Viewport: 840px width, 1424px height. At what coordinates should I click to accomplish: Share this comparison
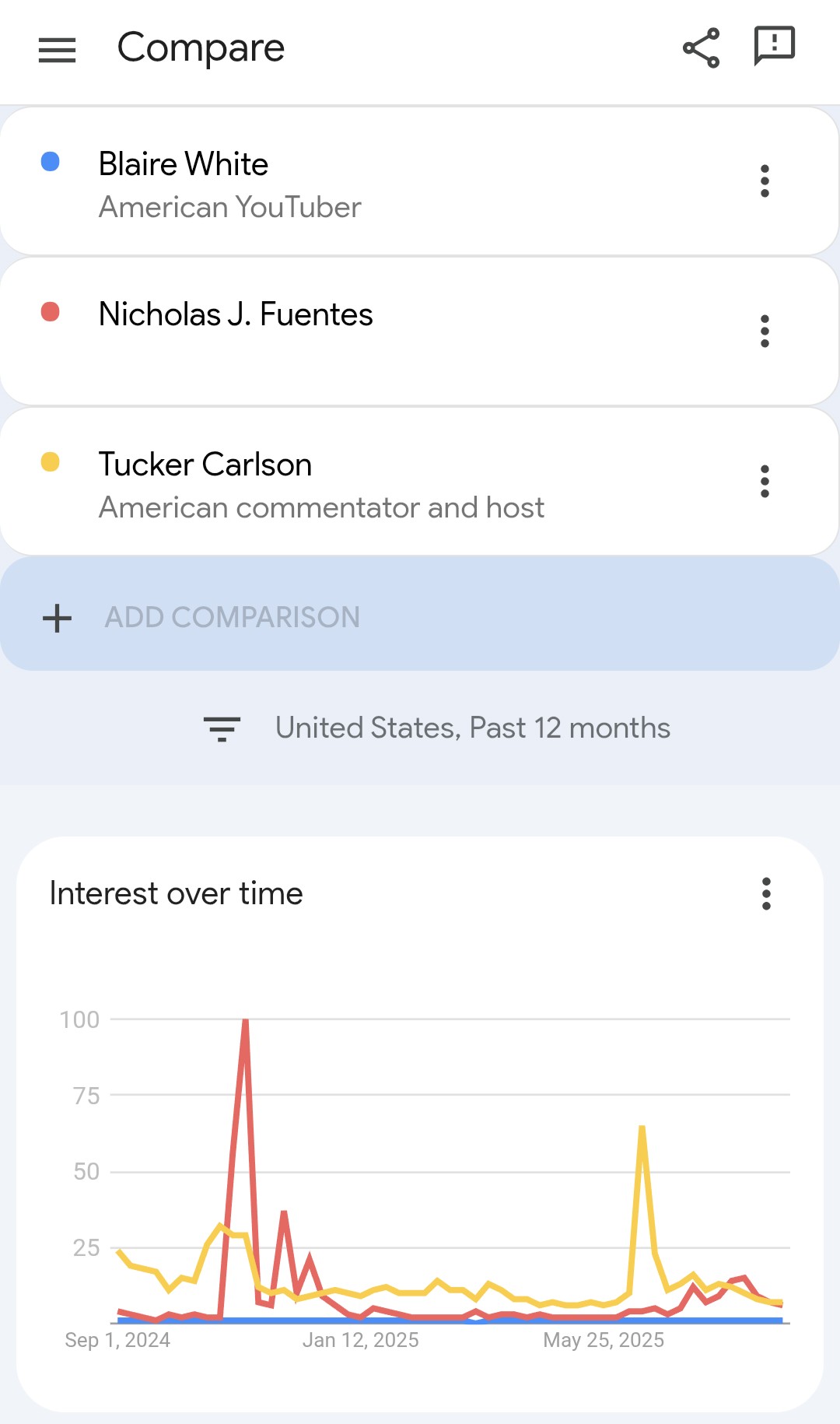(701, 48)
